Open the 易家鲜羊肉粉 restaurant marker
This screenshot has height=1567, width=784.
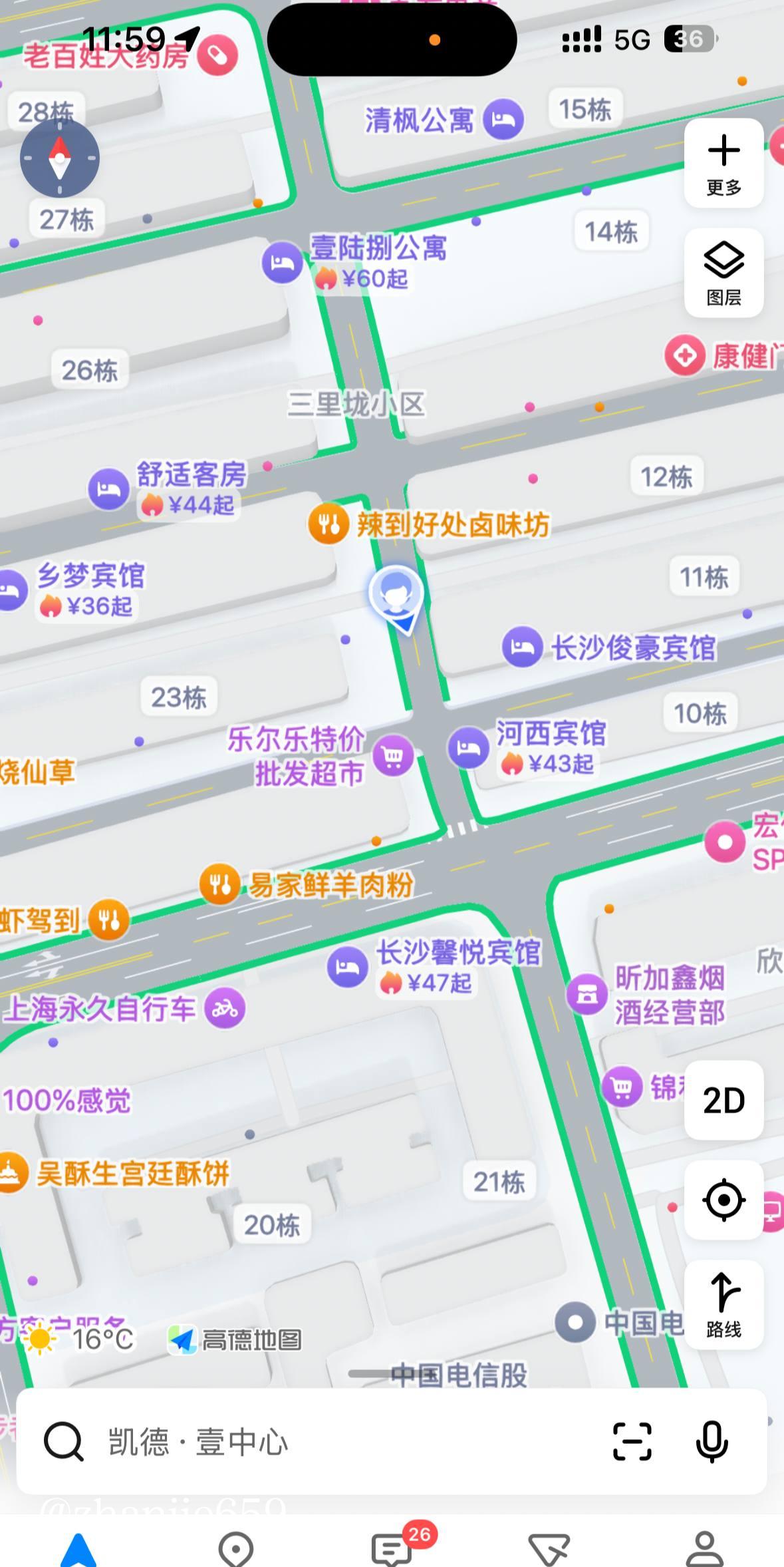point(220,884)
